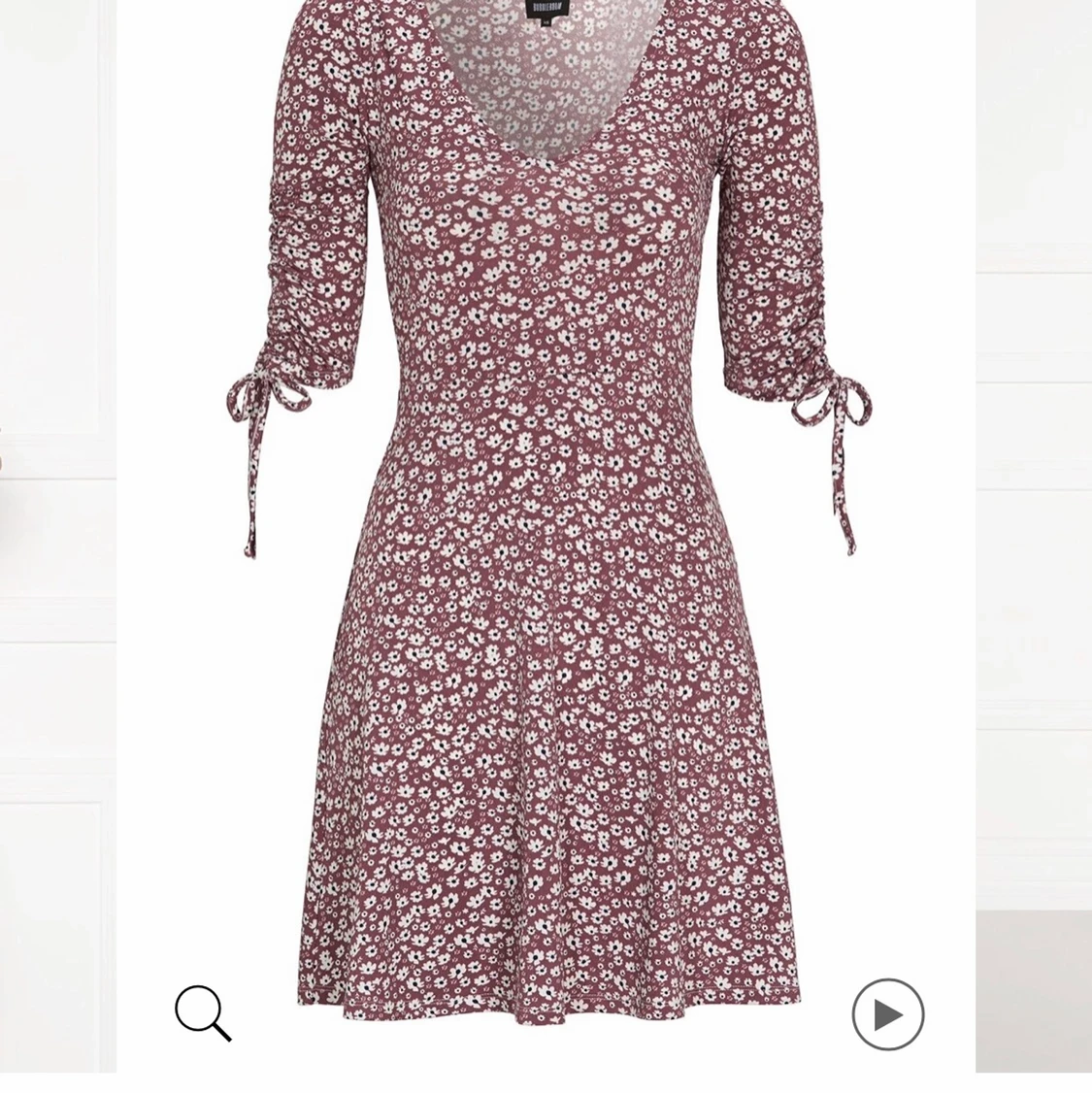Play the product video
Viewport: 1092px width, 1093px height.
(887, 1014)
